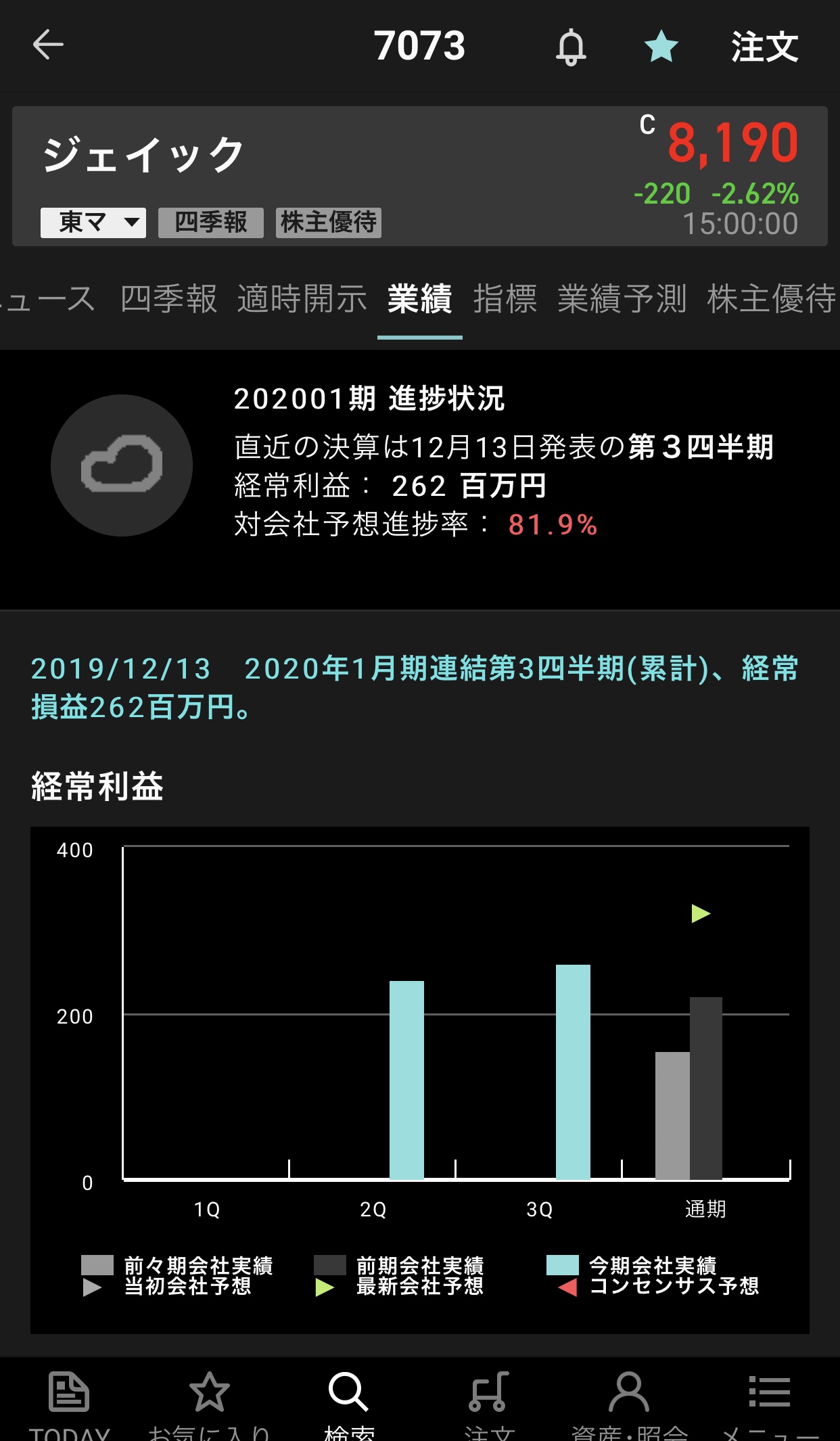Switch to the 指標 tab
Screen dimensions: 840x1441
[505, 299]
